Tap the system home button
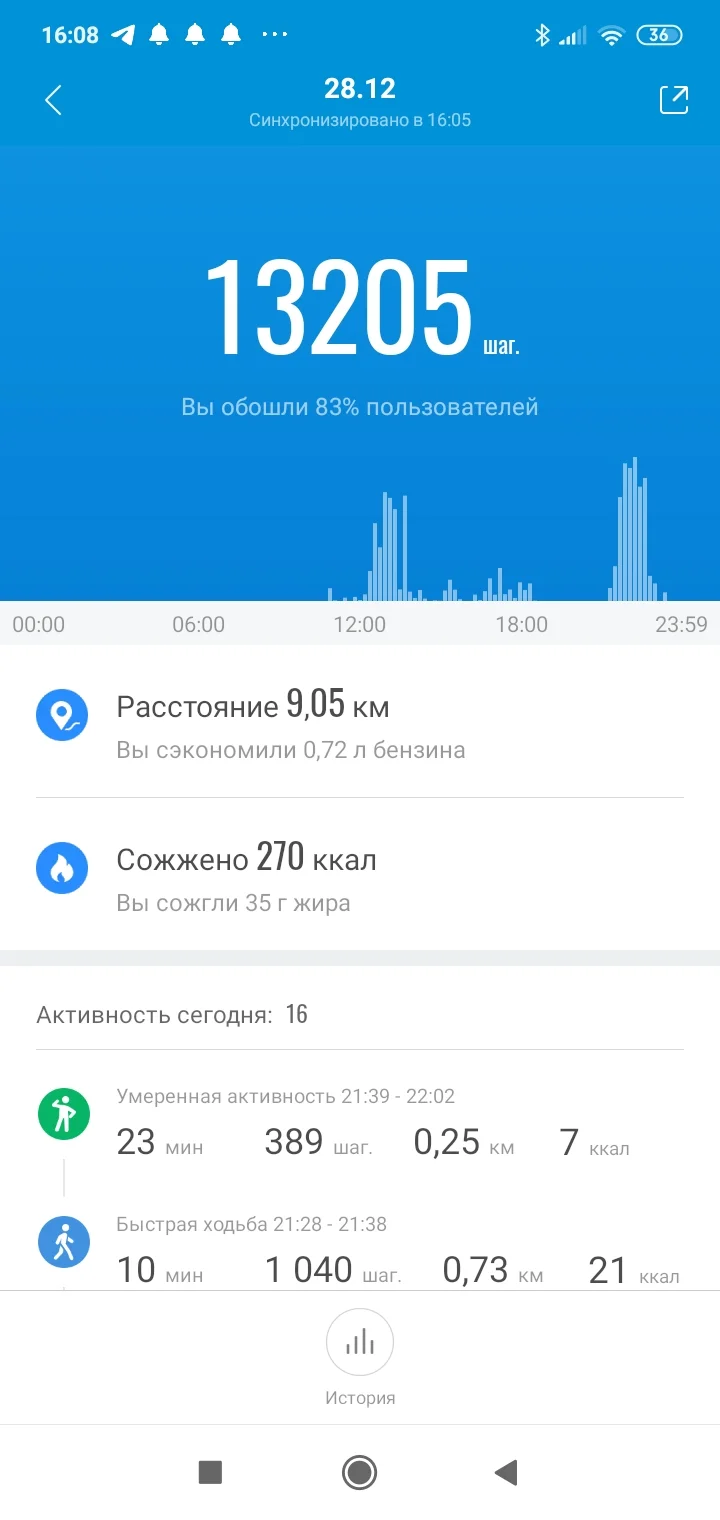720x1520 pixels. coord(359,1472)
